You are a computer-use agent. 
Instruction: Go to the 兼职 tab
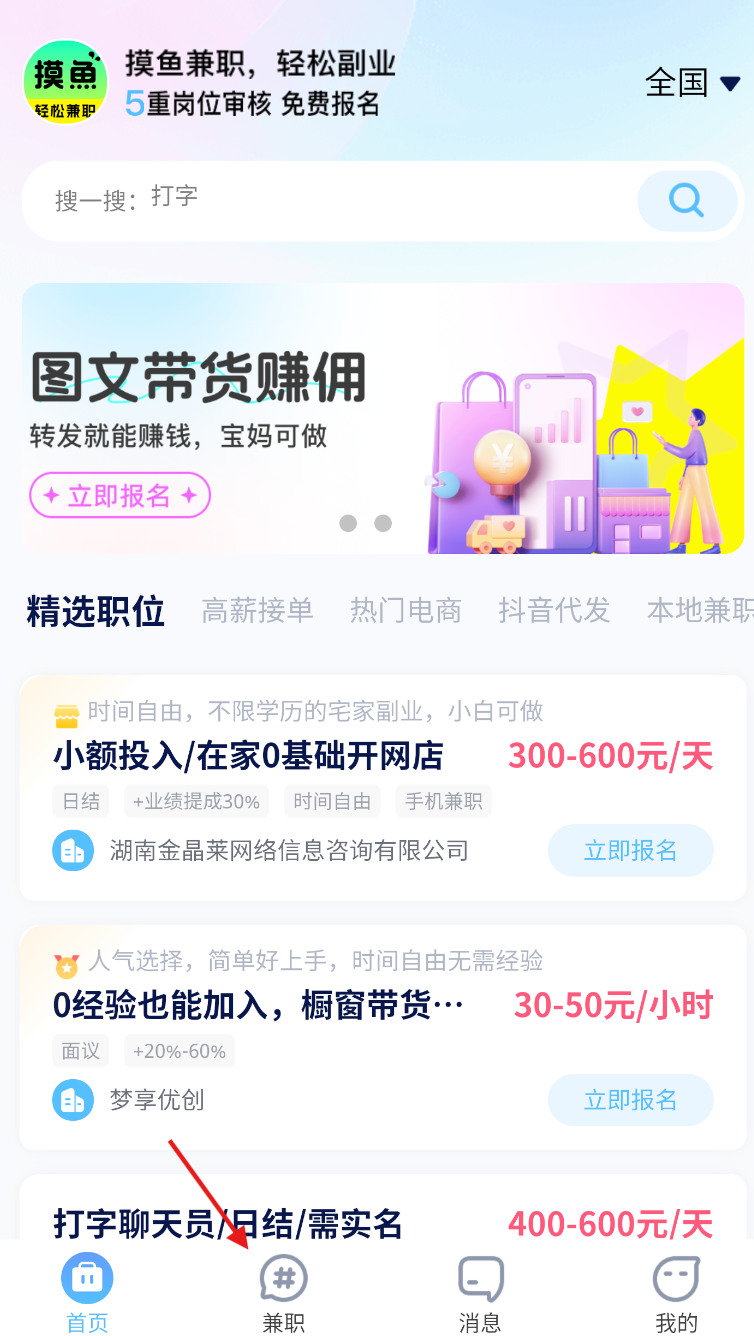point(284,1295)
